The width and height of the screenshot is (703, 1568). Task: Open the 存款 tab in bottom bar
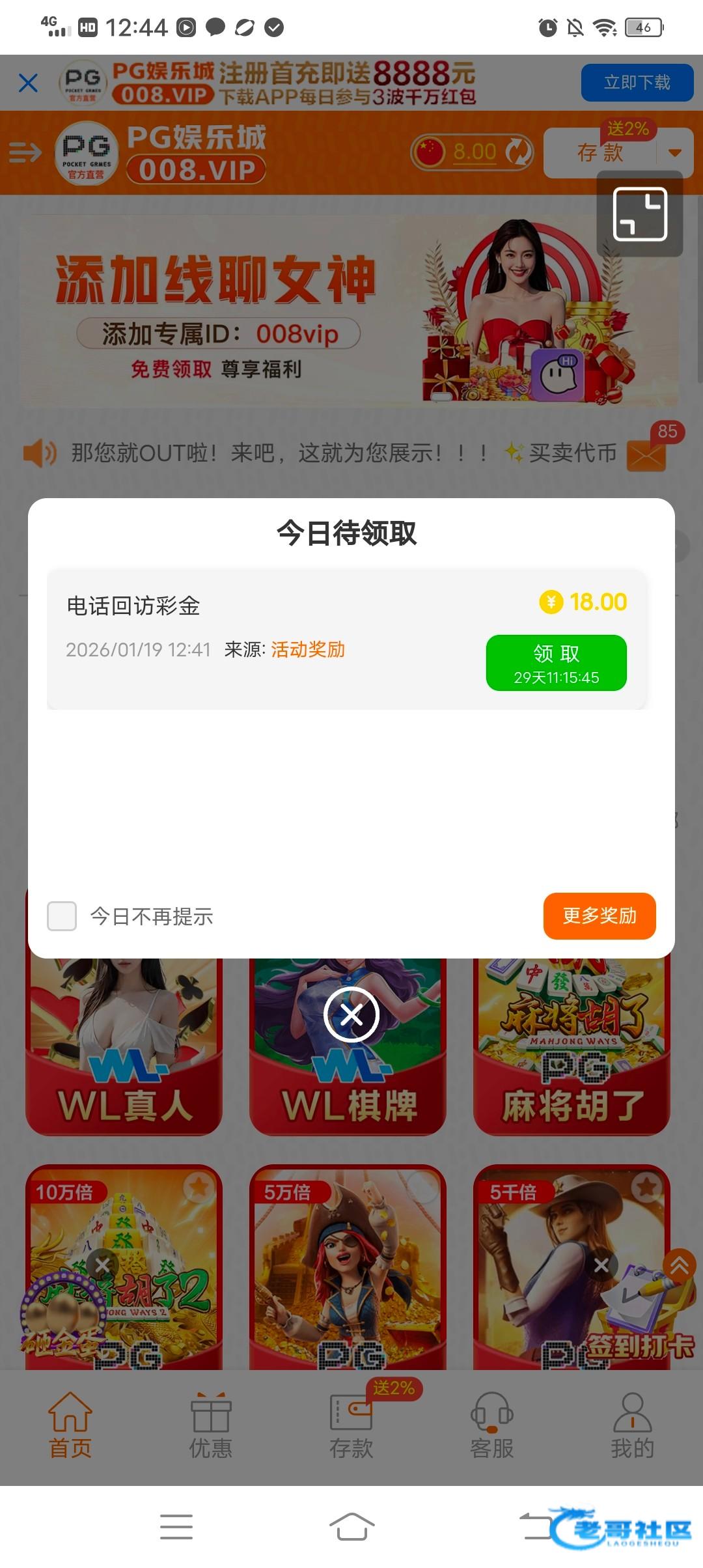tap(351, 1426)
